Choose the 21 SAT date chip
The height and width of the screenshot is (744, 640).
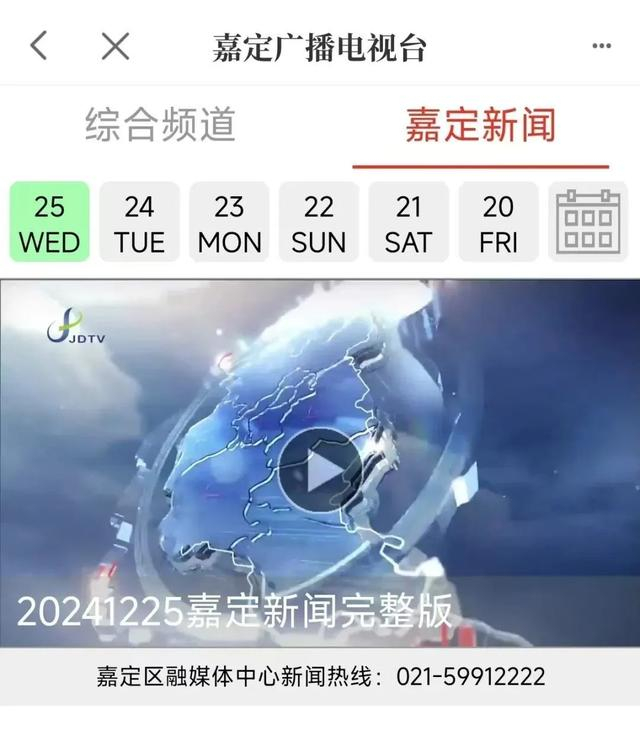tap(408, 222)
